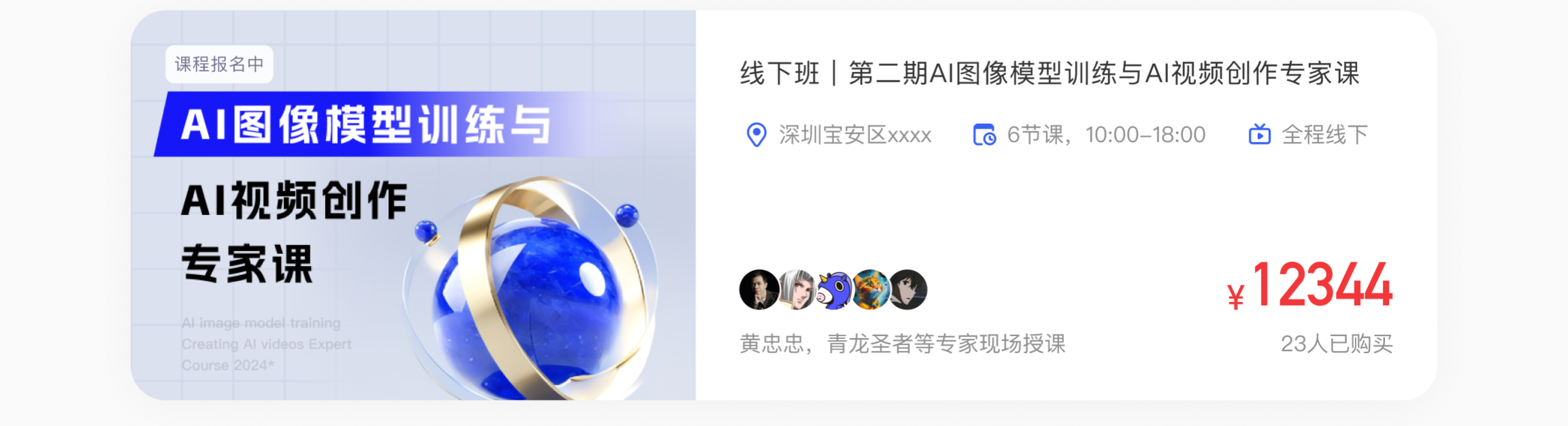1568x426 pixels.
Task: Open the AI图像模型训练与AI视频创作专家课 course card
Action: point(1048,73)
